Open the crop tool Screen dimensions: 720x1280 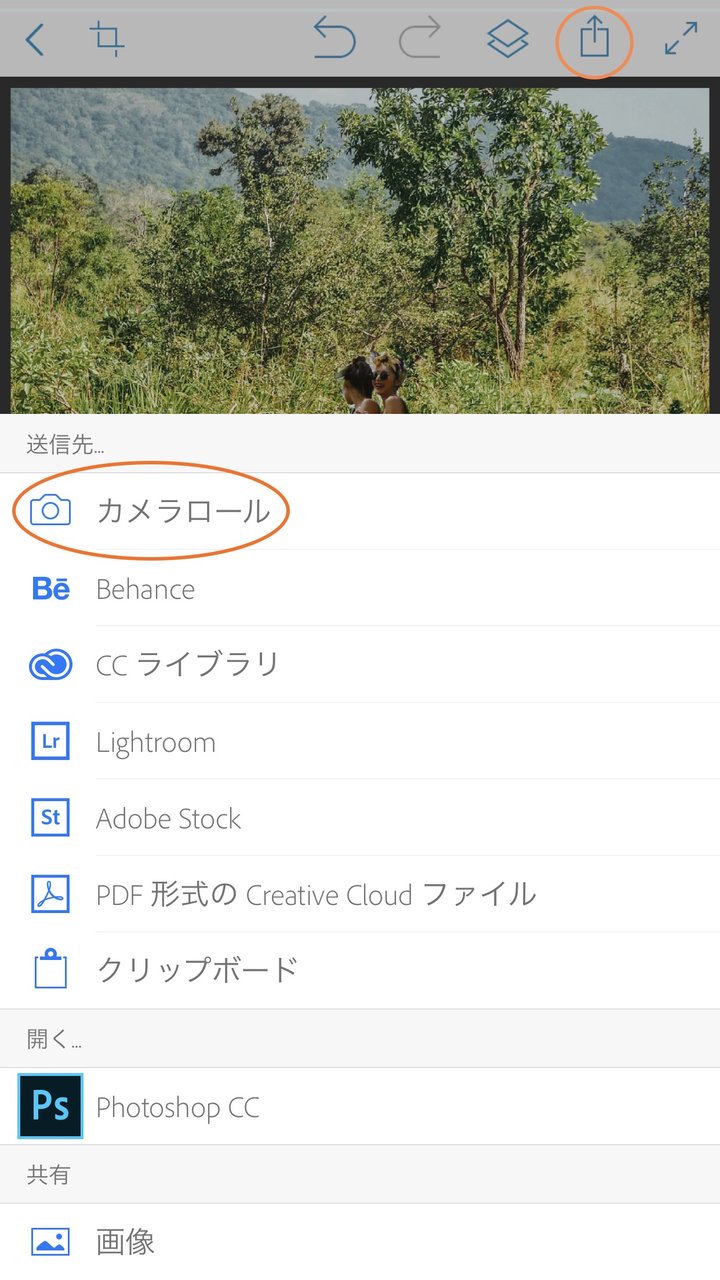[106, 40]
